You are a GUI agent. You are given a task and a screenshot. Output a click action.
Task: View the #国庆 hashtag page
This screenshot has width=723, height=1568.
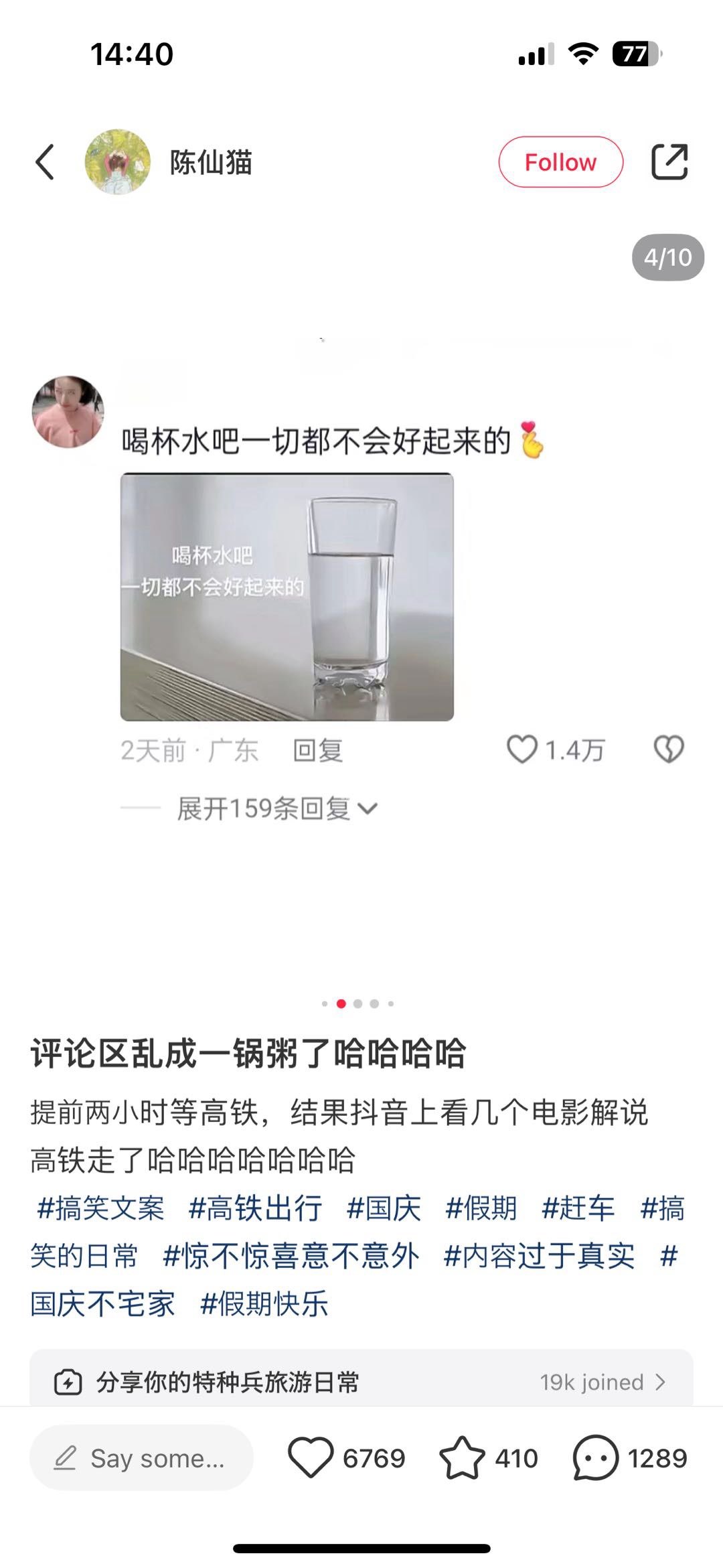[384, 1209]
